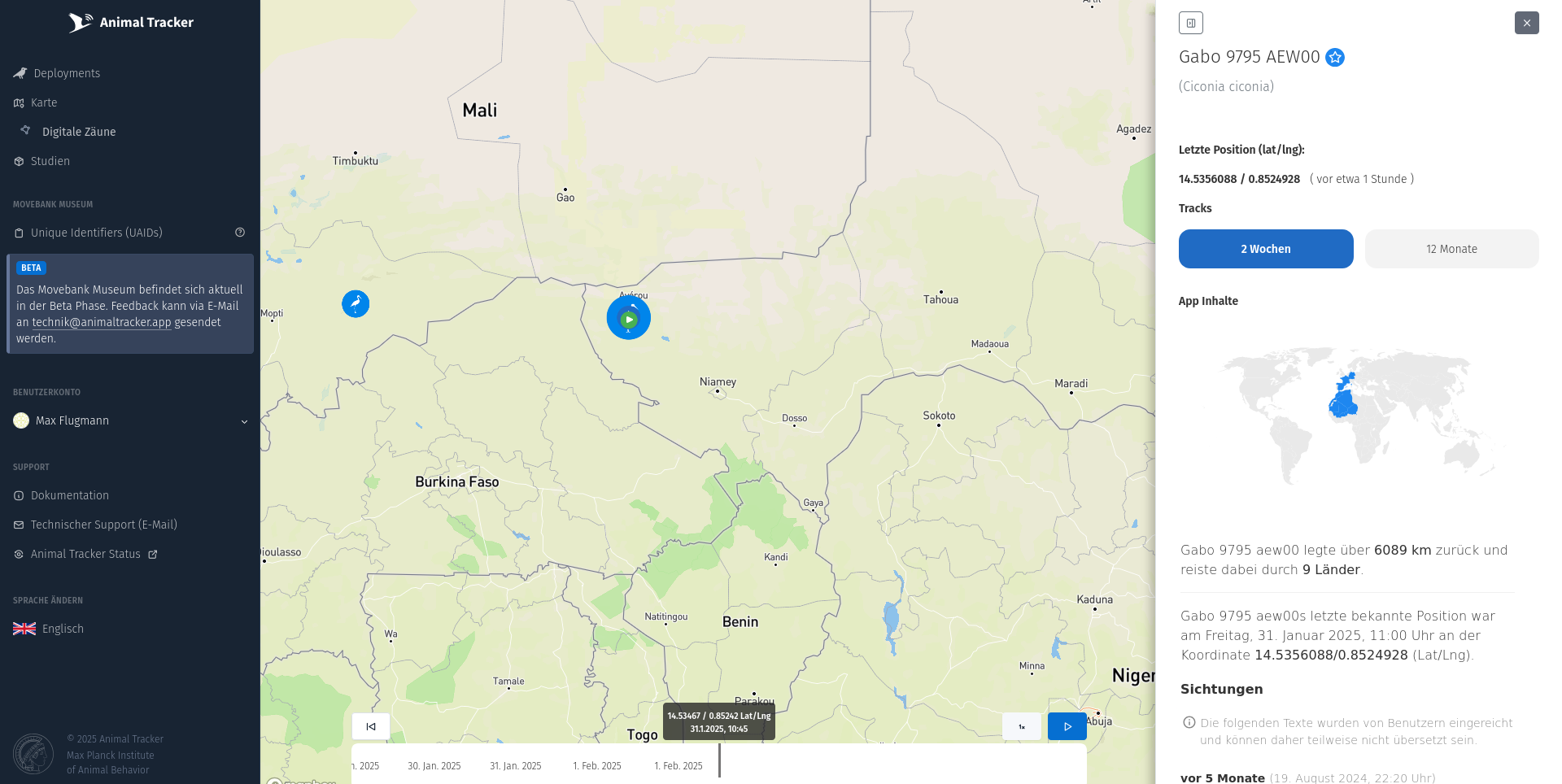Open Digitale Zäune

coord(79,132)
